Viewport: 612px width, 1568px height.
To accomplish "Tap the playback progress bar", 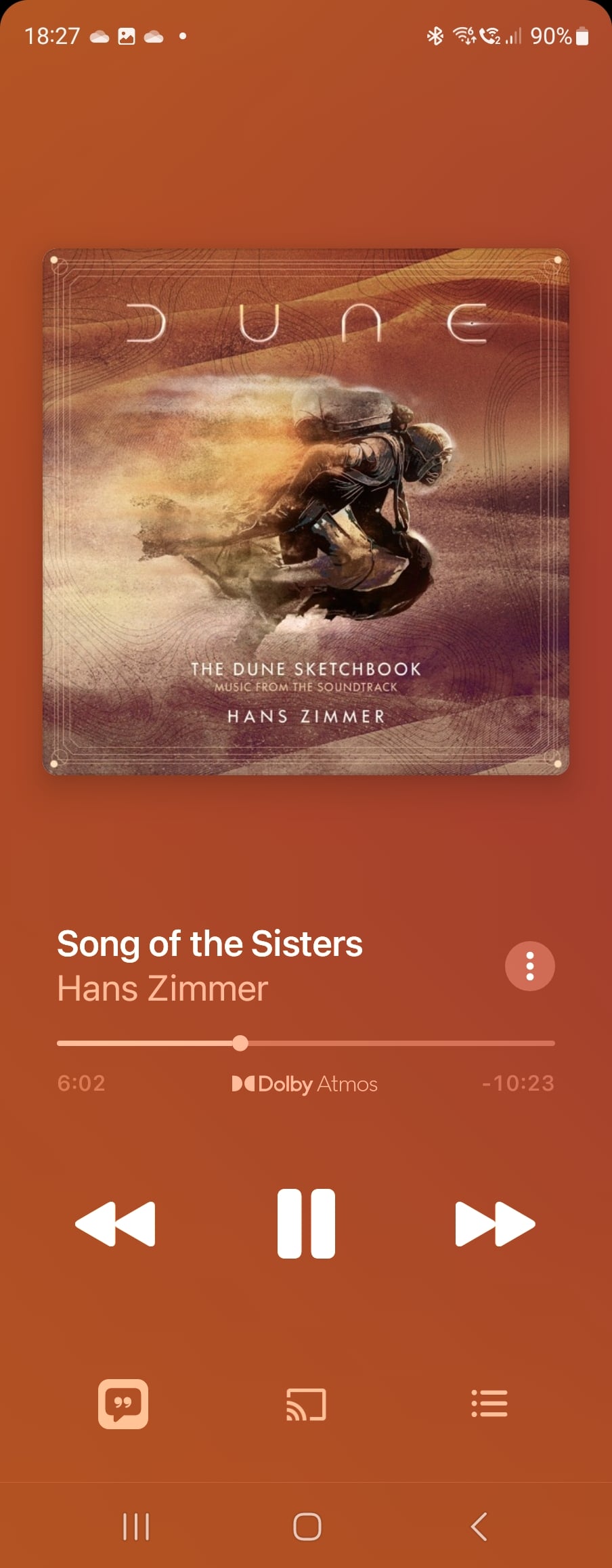I will coord(306,1043).
